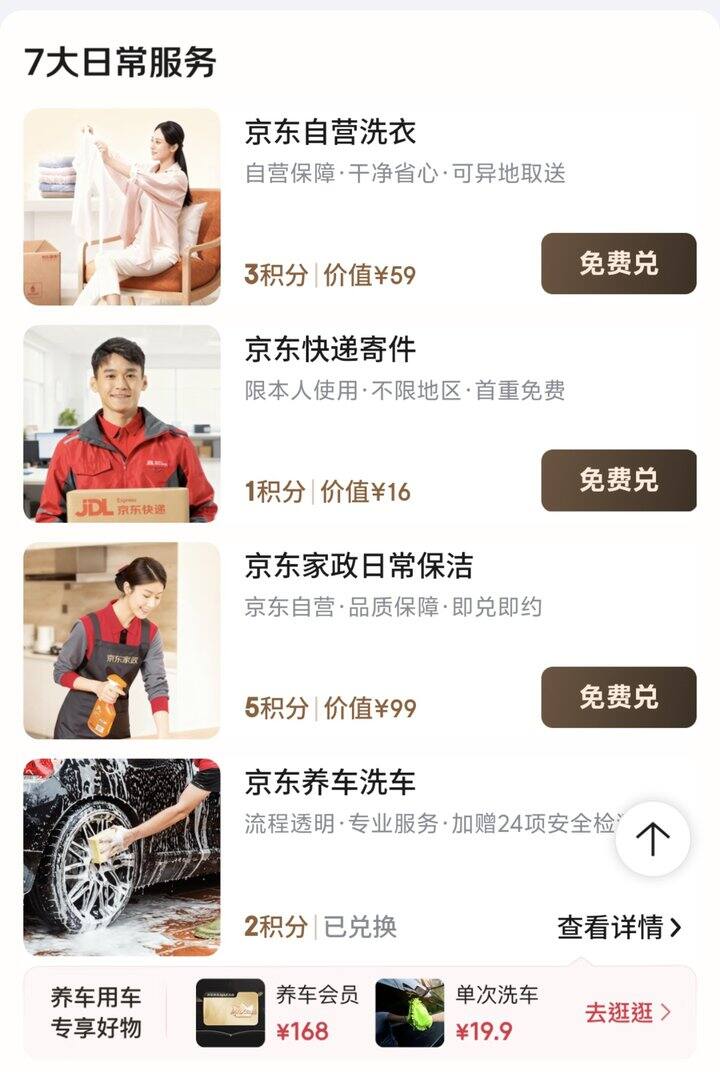Redeem 京东自营洗衣 with 免费兑 button
The image size is (720, 1072).
[618, 264]
